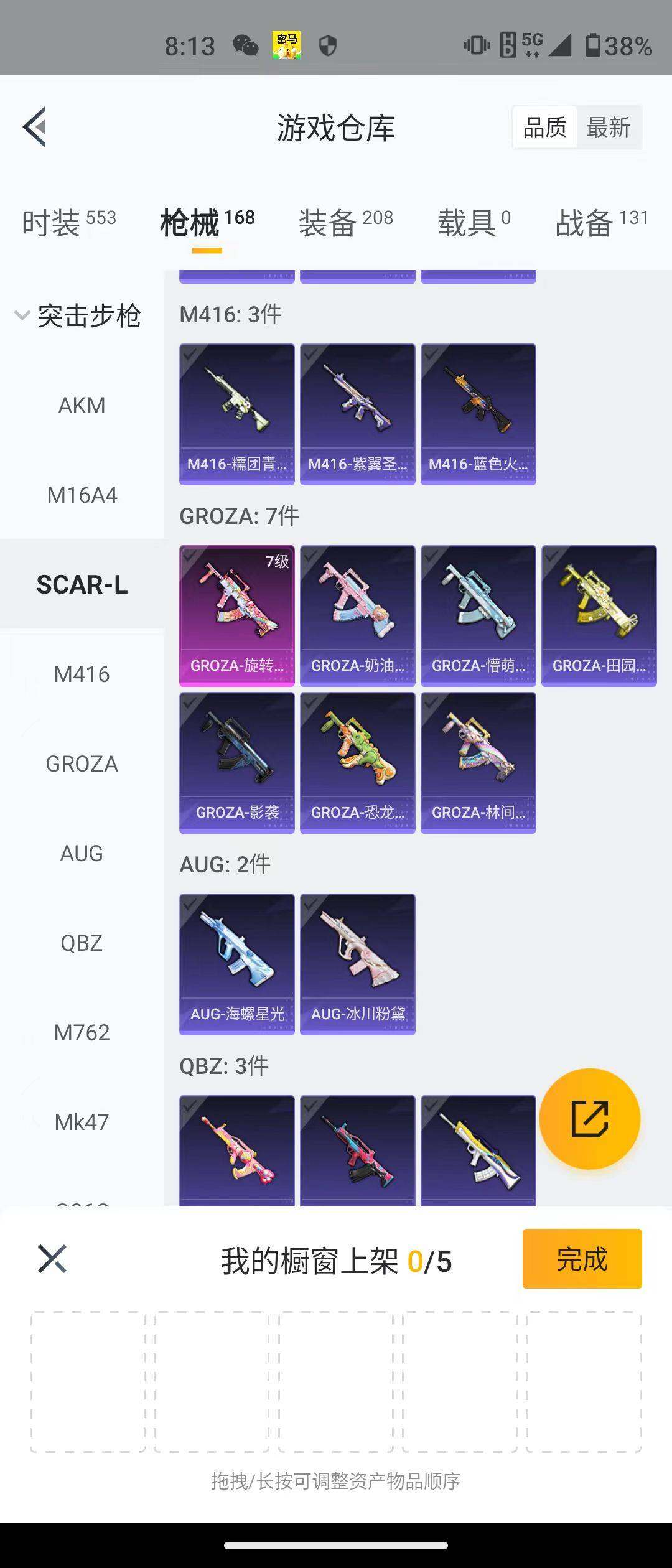672x1568 pixels.
Task: Switch to the 装备 tab
Action: point(345,223)
